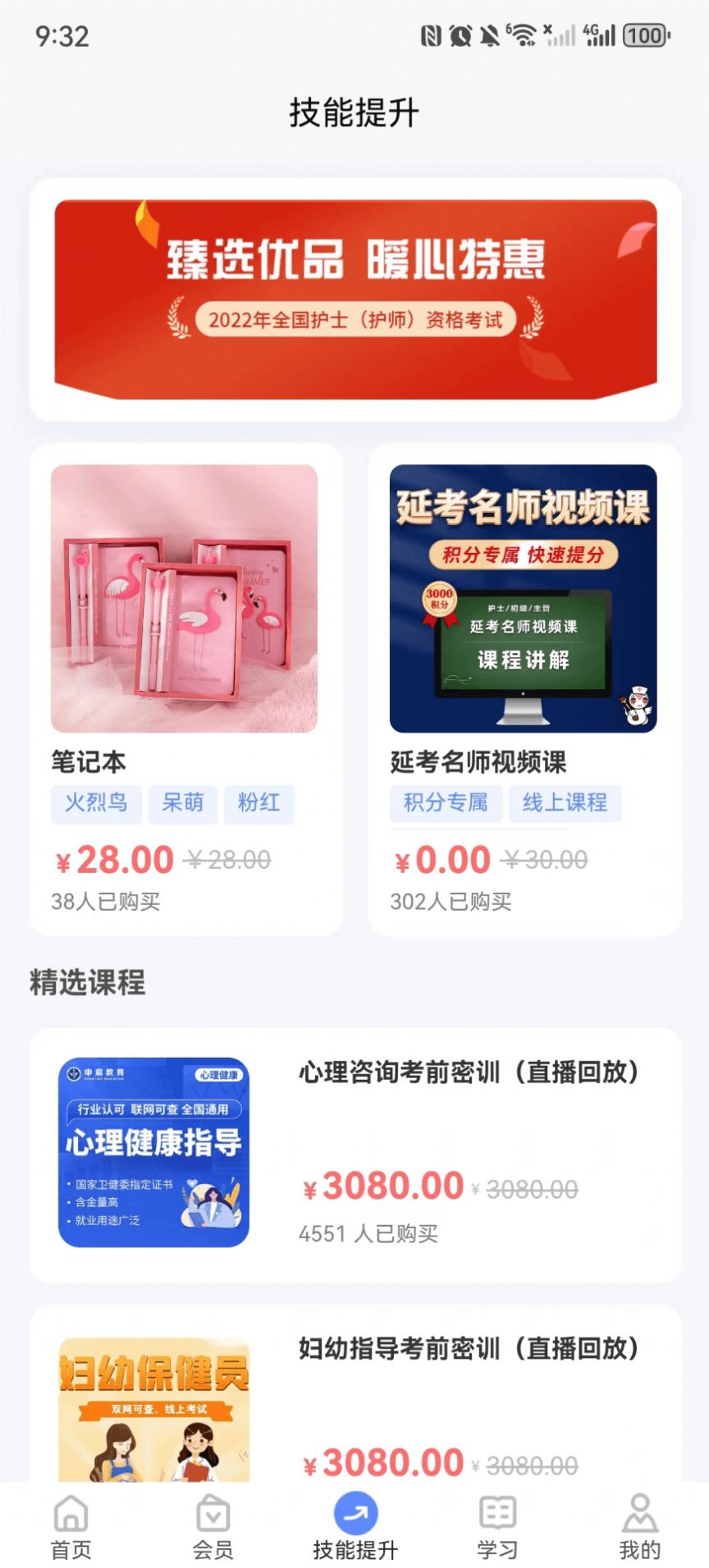Select the 呆萌 tag
709x1568 pixels.
click(x=184, y=804)
